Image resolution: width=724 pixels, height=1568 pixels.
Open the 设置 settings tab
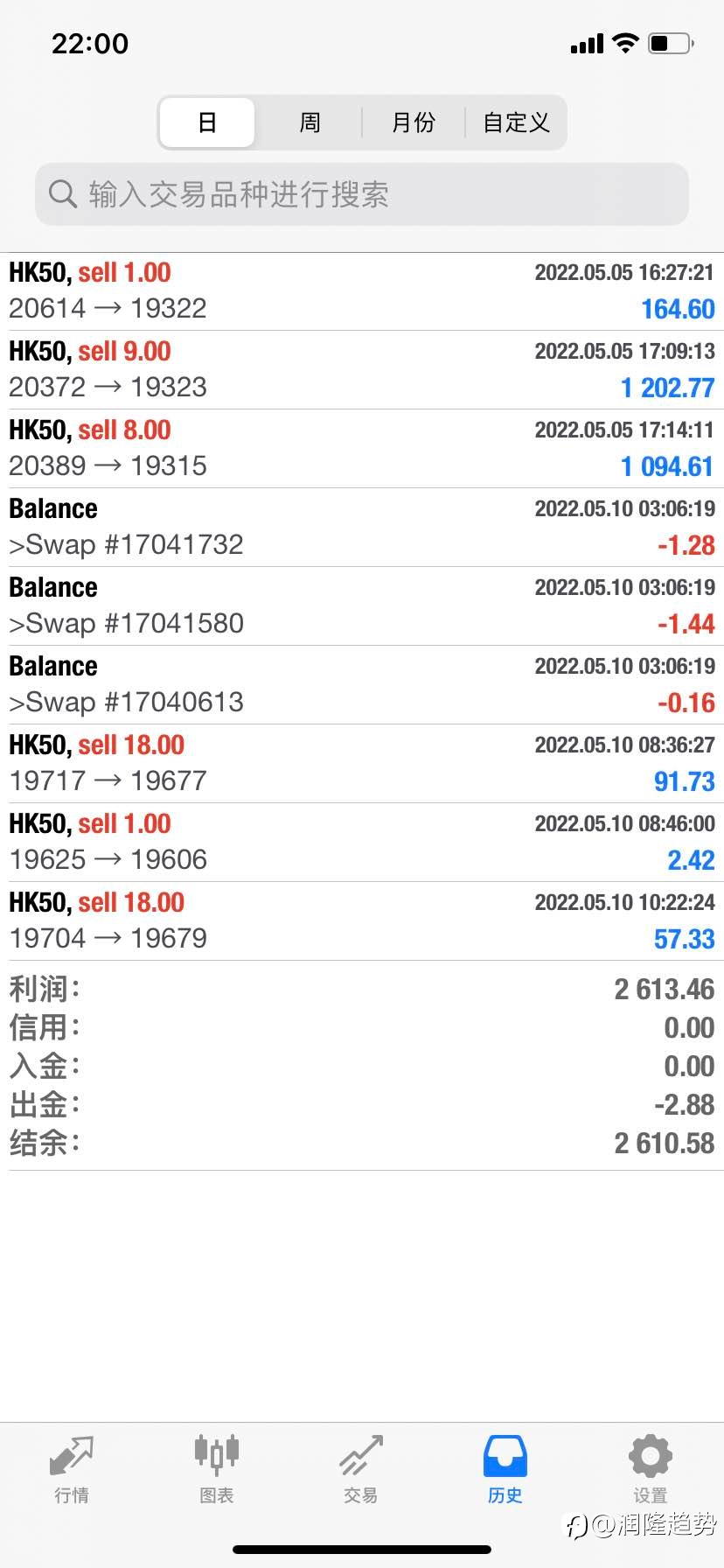click(651, 1470)
